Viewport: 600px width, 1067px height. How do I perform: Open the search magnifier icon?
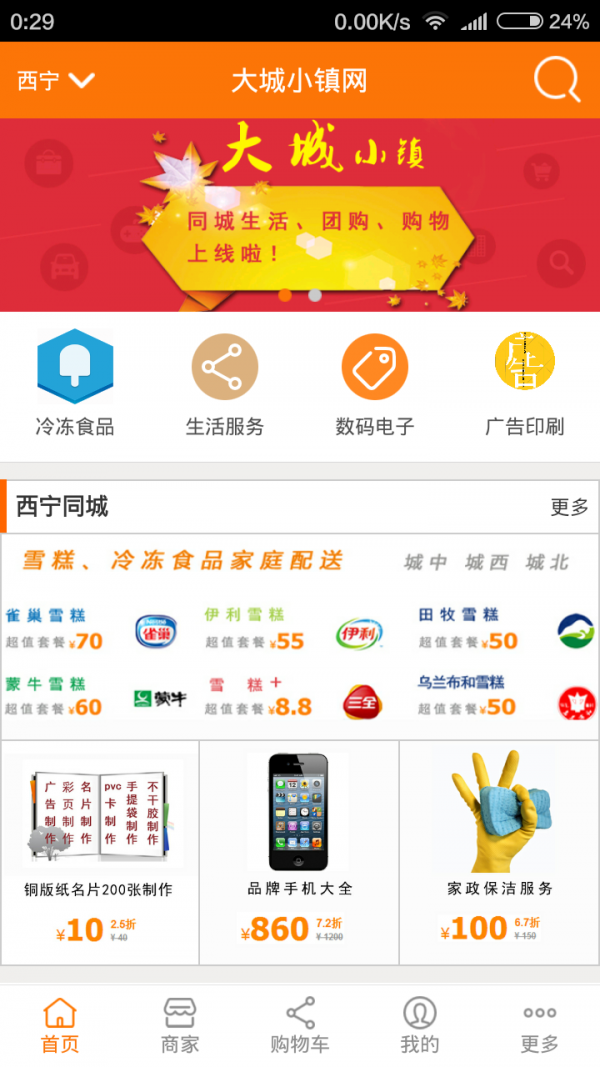557,80
